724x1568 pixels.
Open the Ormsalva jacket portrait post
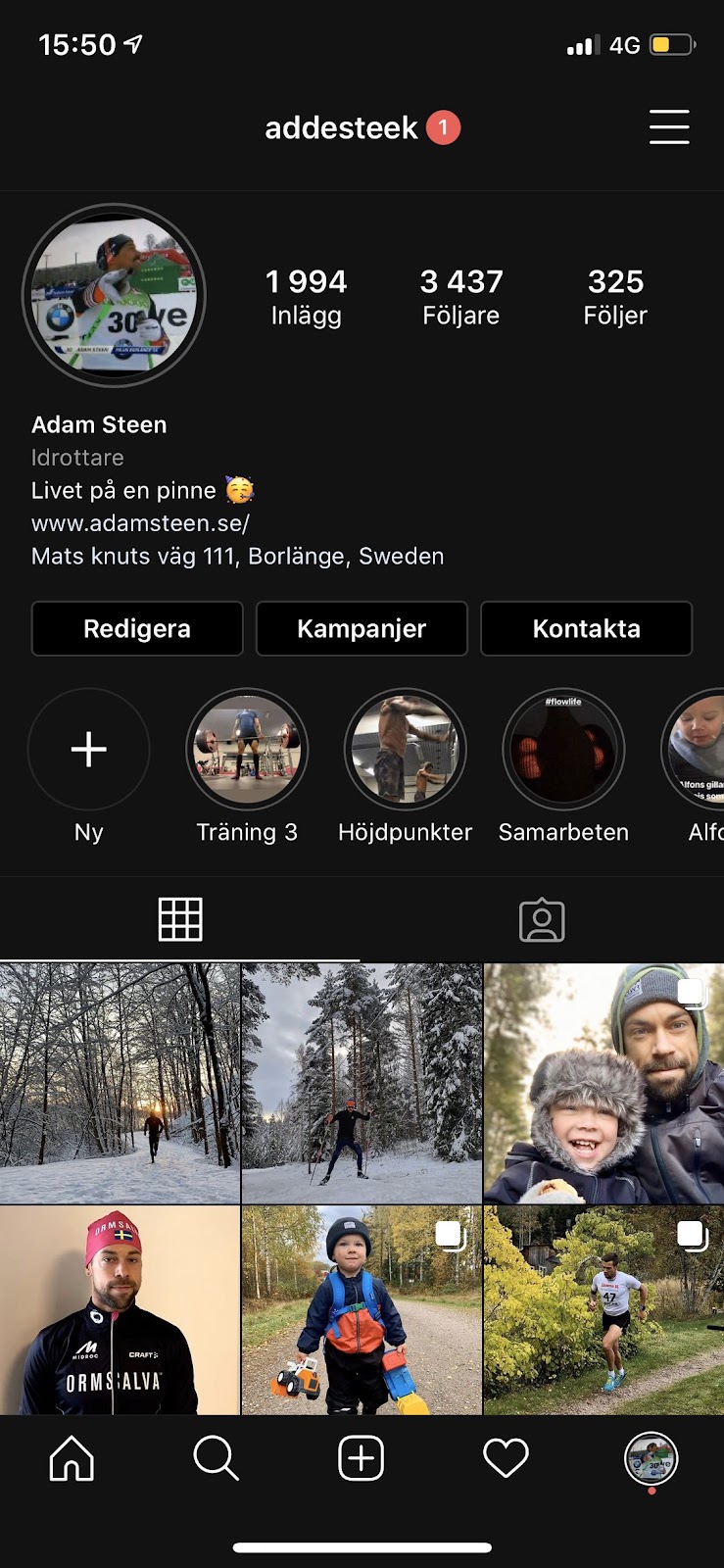coord(120,1310)
